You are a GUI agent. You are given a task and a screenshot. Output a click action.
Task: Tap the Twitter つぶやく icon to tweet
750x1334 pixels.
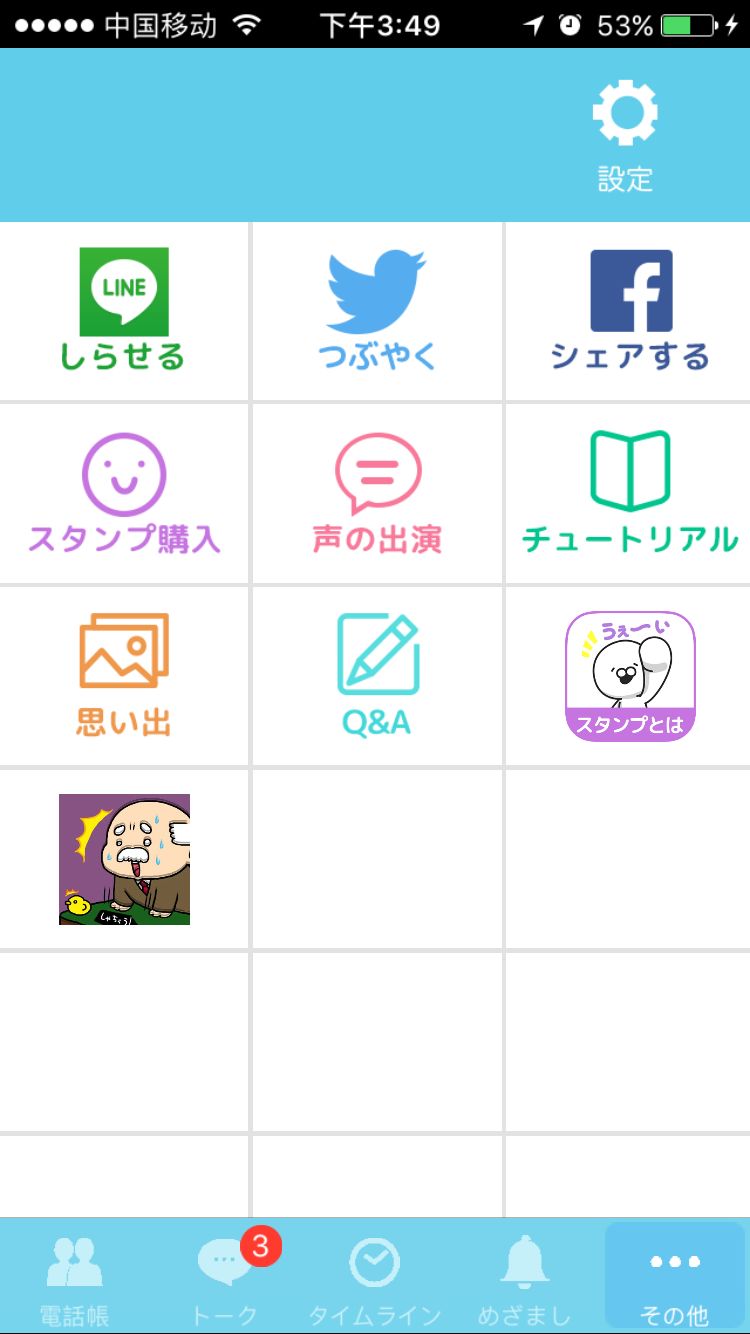[376, 290]
